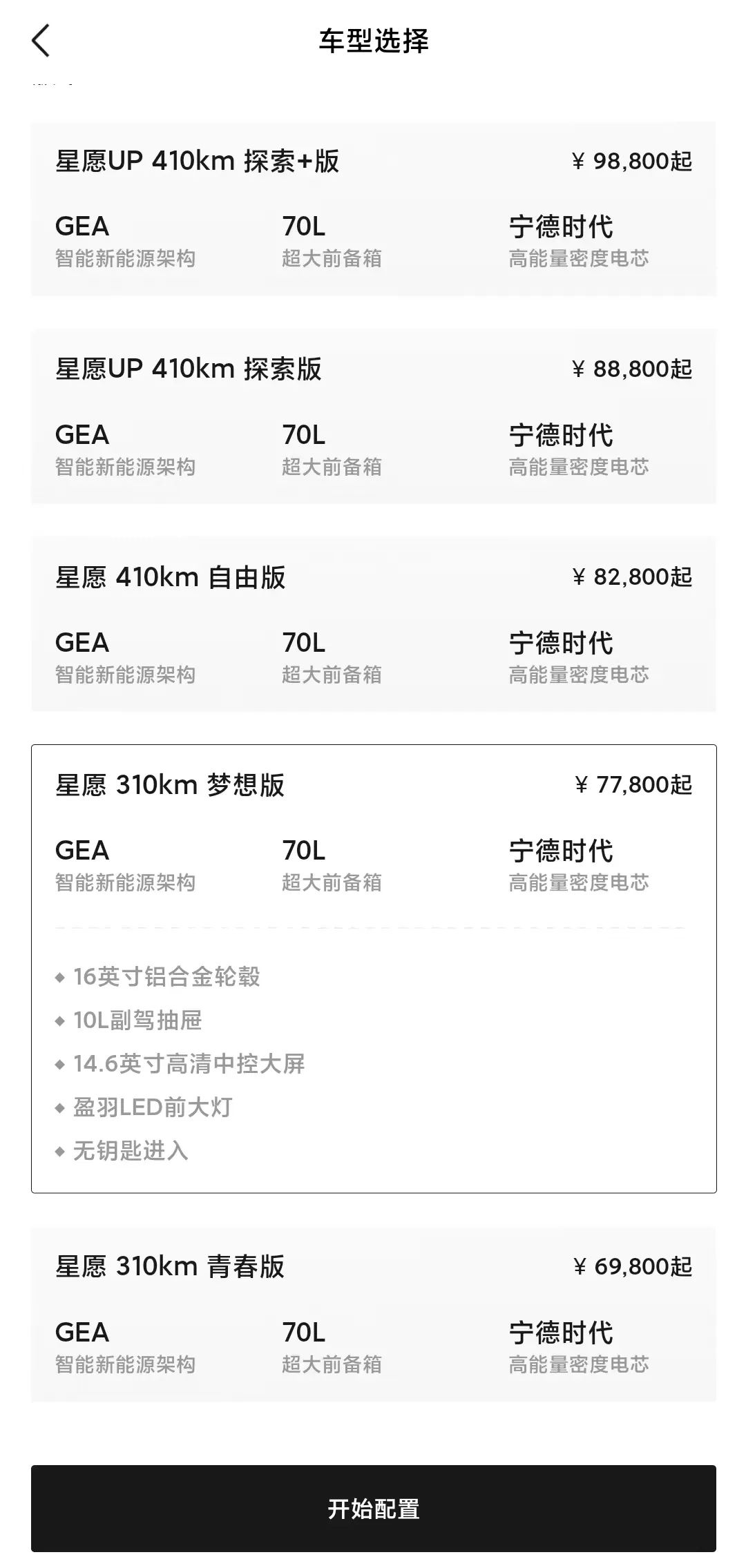The width and height of the screenshot is (746, 1568).
Task: Tap the 开始配置 button
Action: pos(373,1509)
